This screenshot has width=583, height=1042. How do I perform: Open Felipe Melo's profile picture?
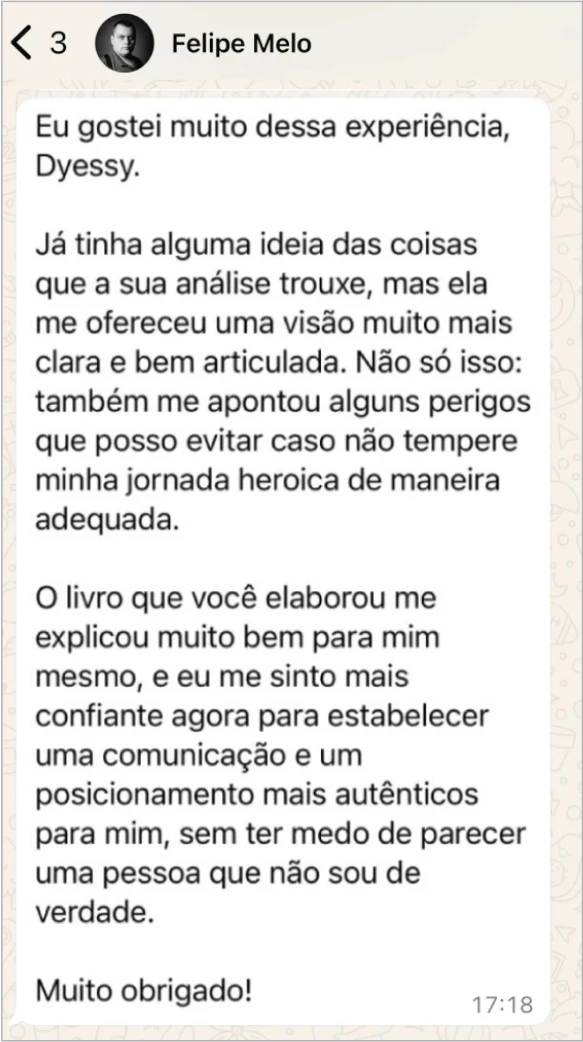click(124, 43)
